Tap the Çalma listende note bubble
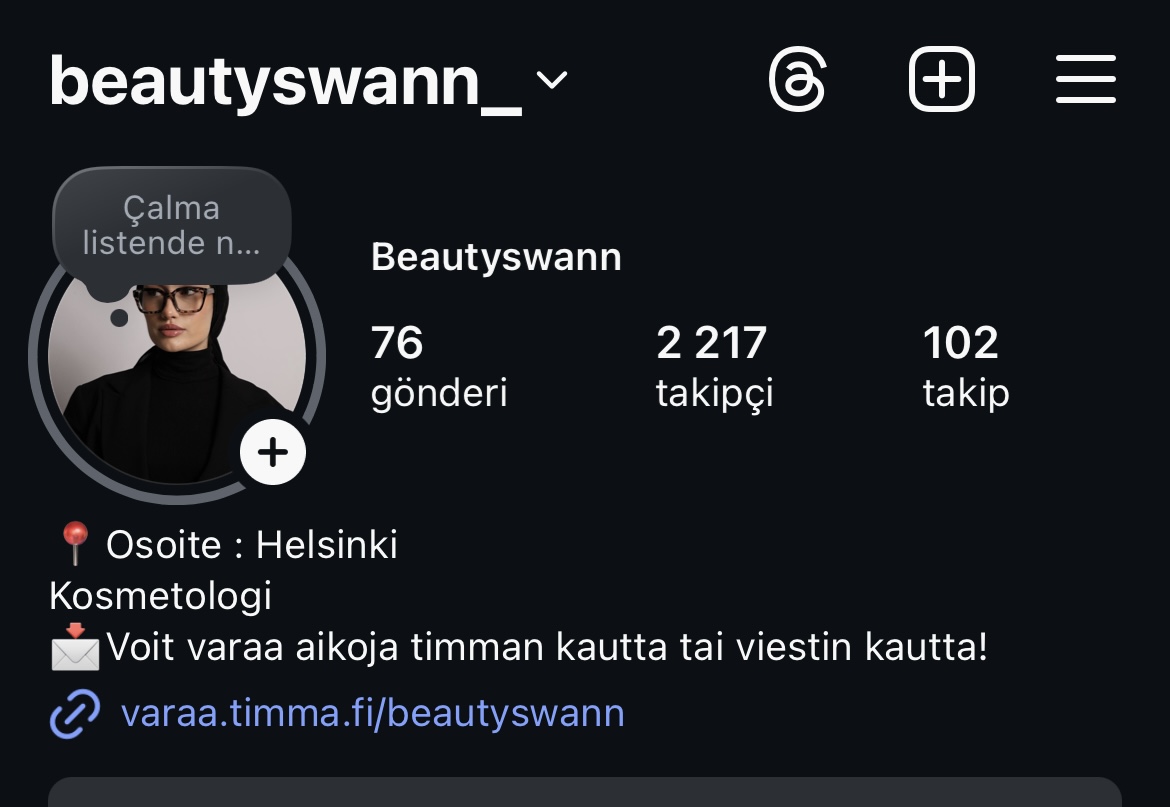Image resolution: width=1170 pixels, height=807 pixels. [171, 225]
